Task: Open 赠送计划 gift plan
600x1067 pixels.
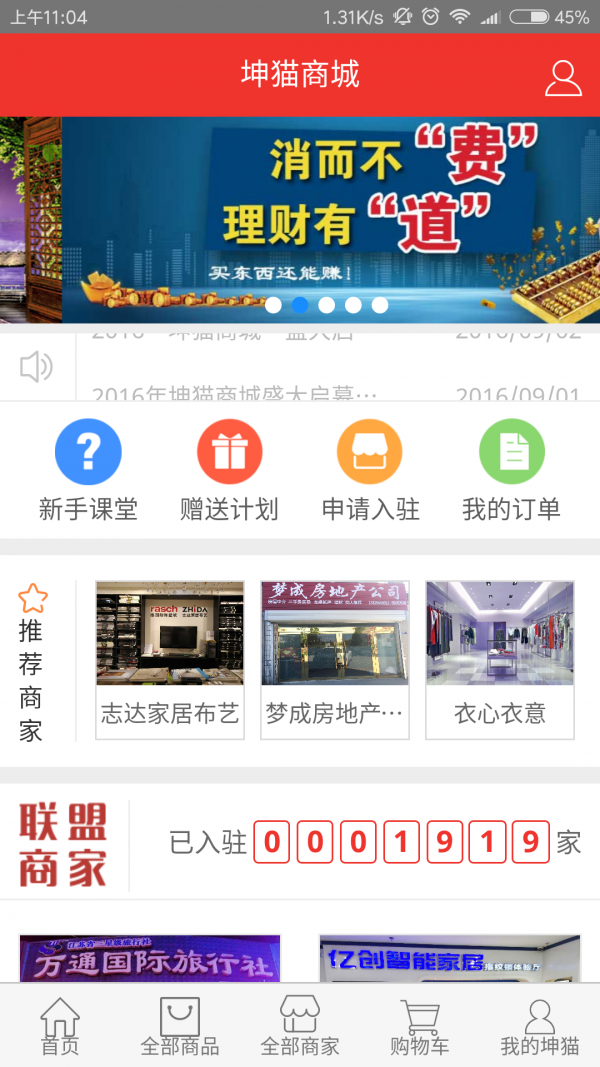Action: click(x=229, y=470)
